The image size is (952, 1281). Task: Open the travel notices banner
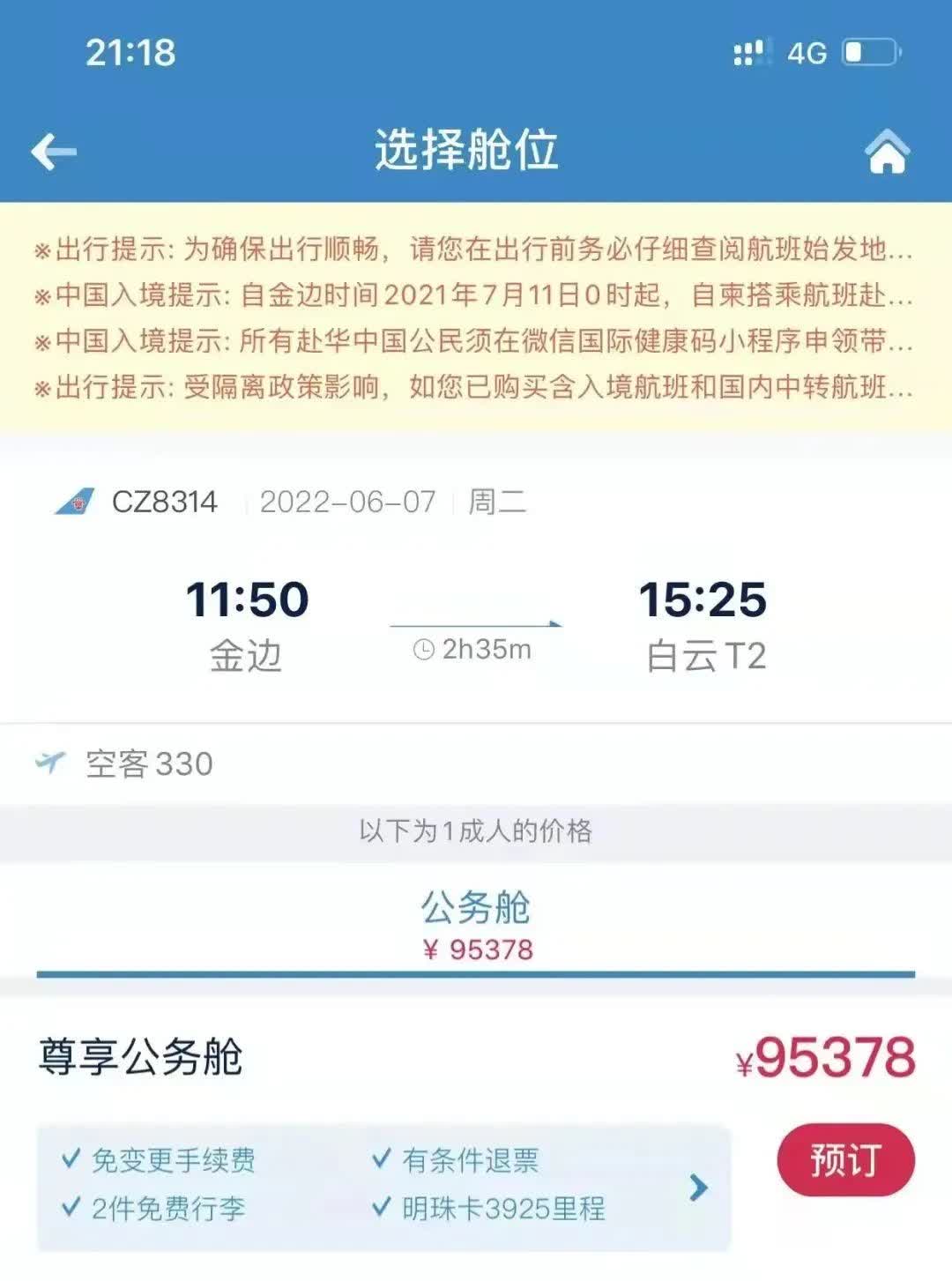pyautogui.click(x=476, y=317)
